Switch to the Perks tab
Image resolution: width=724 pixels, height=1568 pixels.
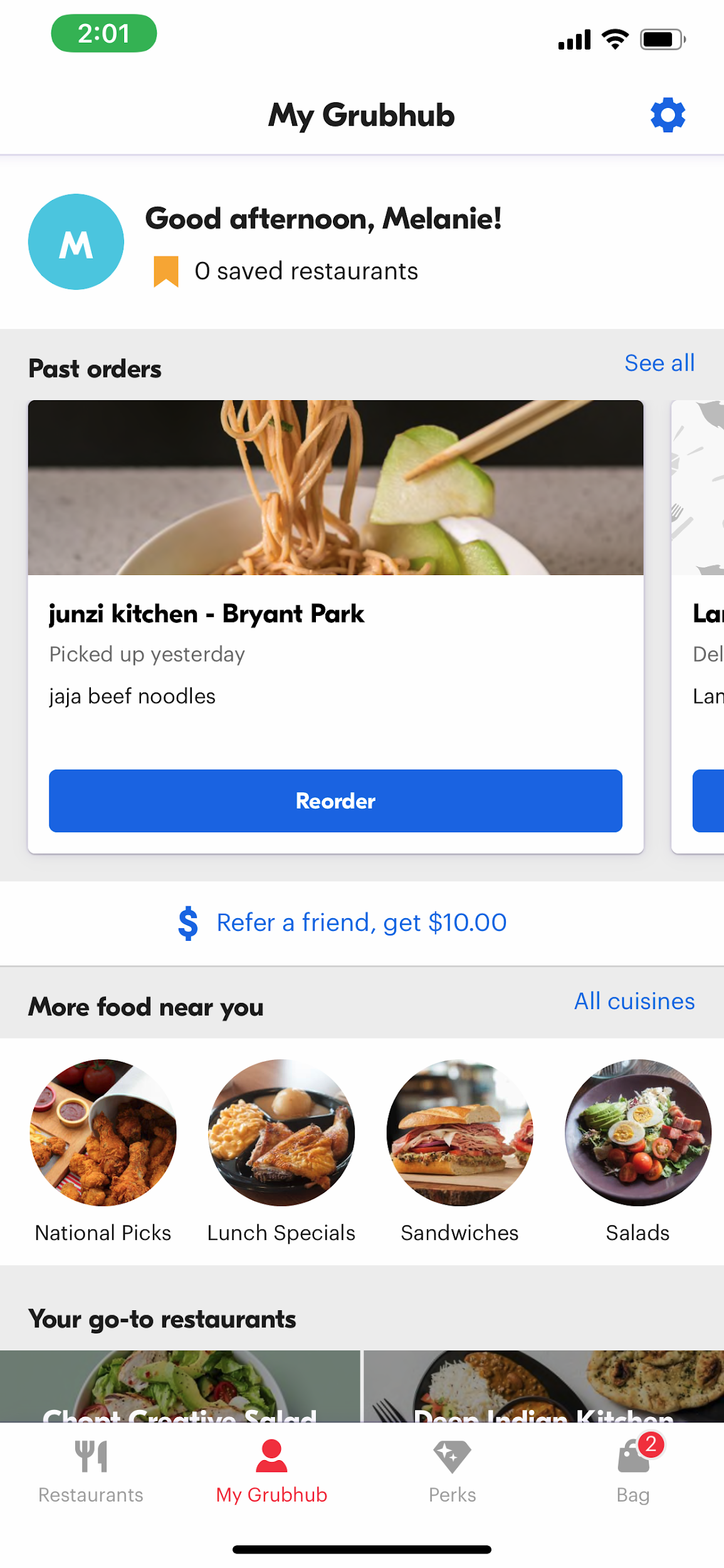click(x=452, y=1480)
